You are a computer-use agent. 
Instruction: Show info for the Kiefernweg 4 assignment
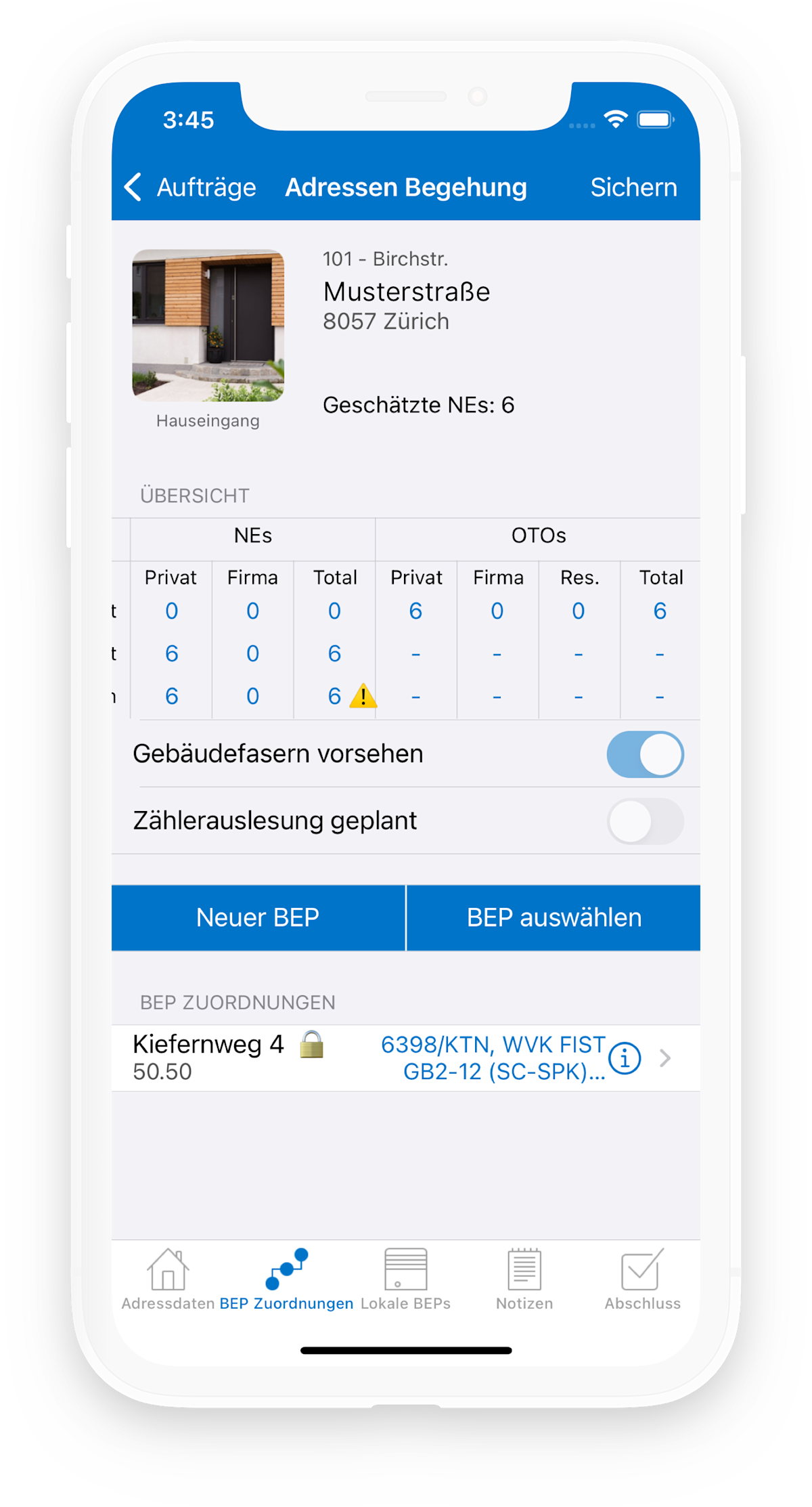point(625,1058)
